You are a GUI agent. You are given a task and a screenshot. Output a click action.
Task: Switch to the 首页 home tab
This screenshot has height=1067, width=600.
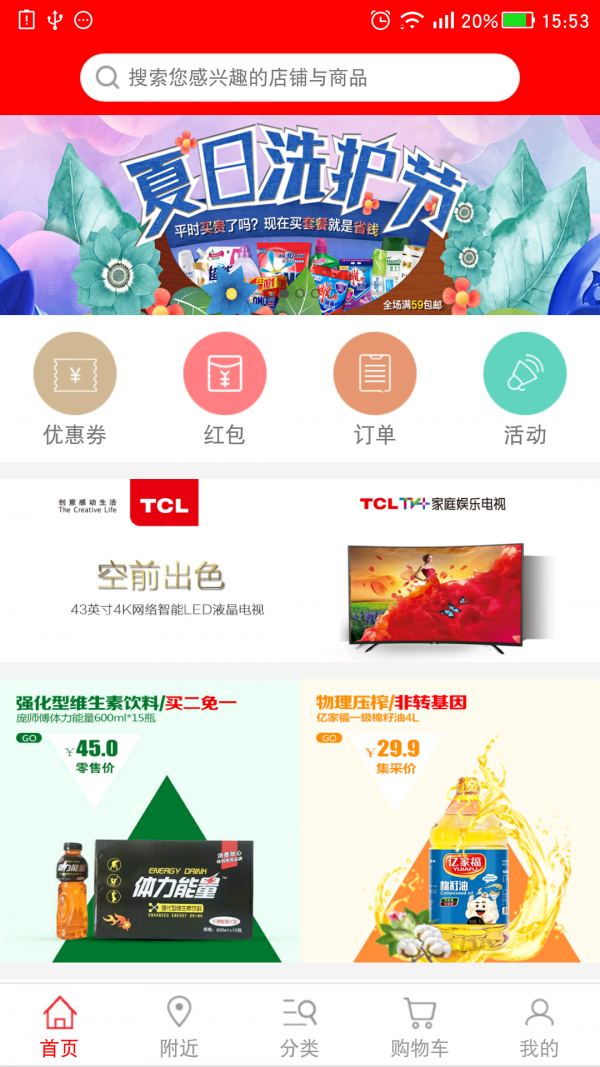pos(60,1027)
